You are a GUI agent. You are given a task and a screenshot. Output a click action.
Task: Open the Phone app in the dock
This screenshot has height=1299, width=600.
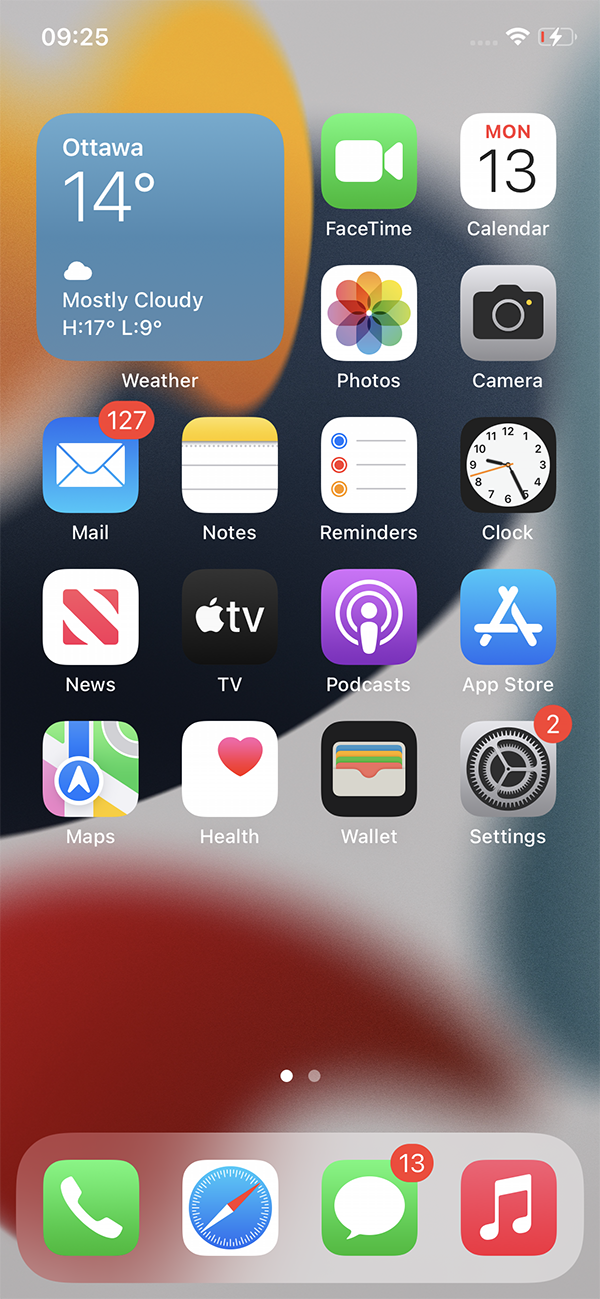pos(91,1207)
